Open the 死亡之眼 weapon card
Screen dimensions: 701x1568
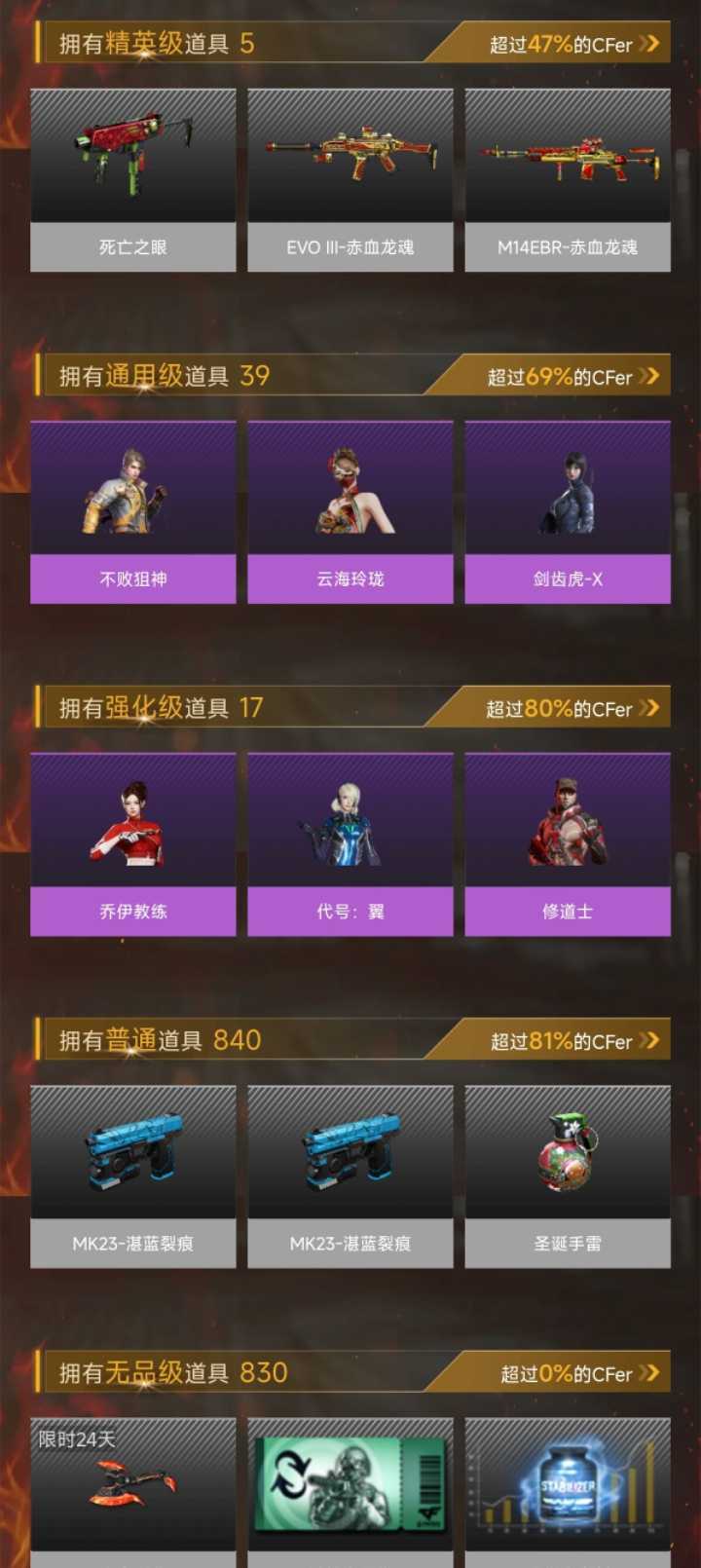[133, 180]
